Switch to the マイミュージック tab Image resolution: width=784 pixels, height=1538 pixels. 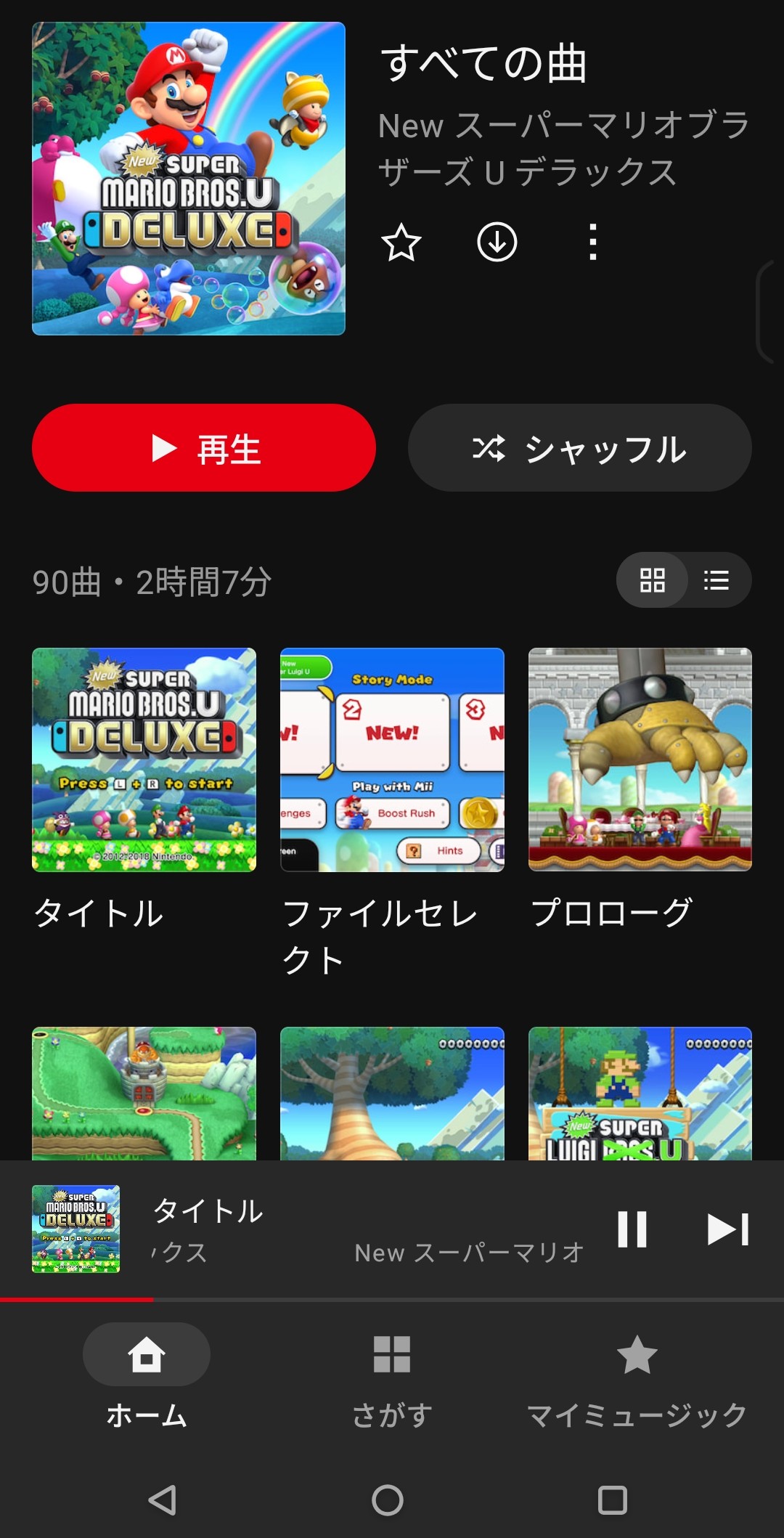[x=637, y=1372]
